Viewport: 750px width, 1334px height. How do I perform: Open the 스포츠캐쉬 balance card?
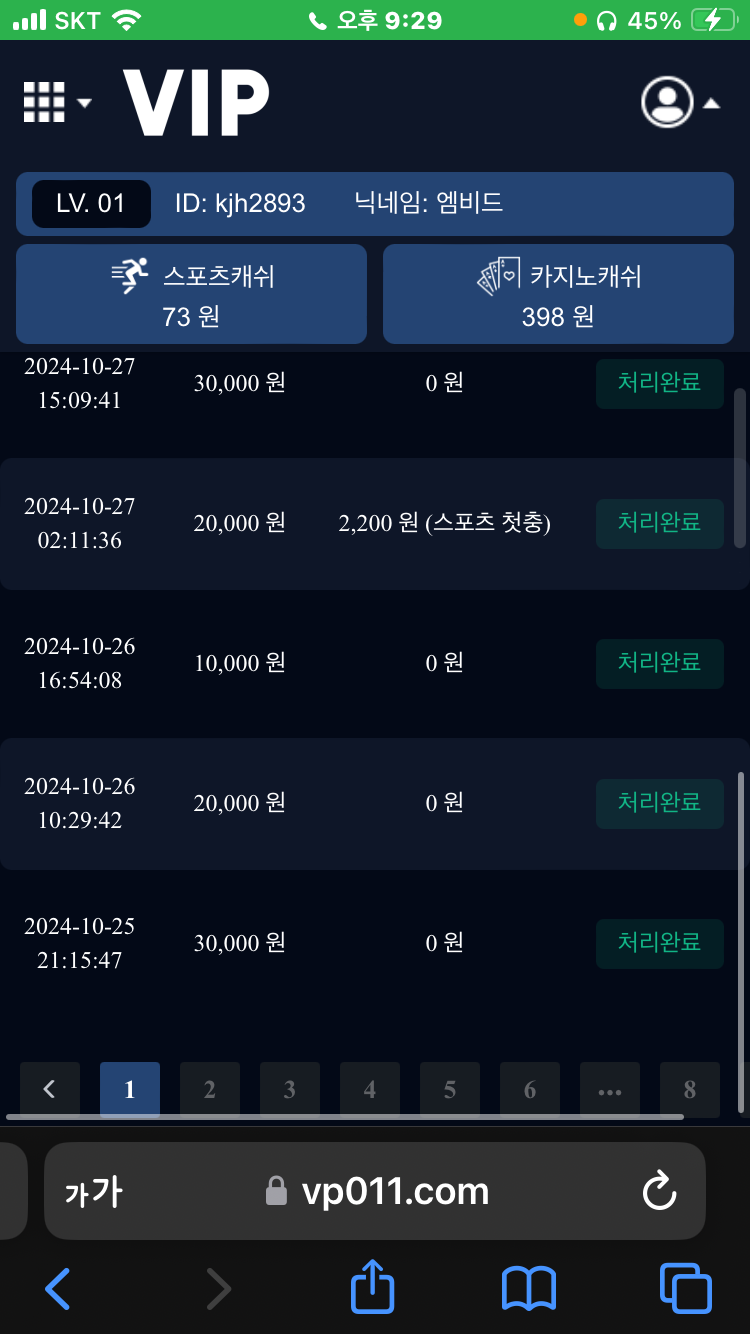pos(191,294)
